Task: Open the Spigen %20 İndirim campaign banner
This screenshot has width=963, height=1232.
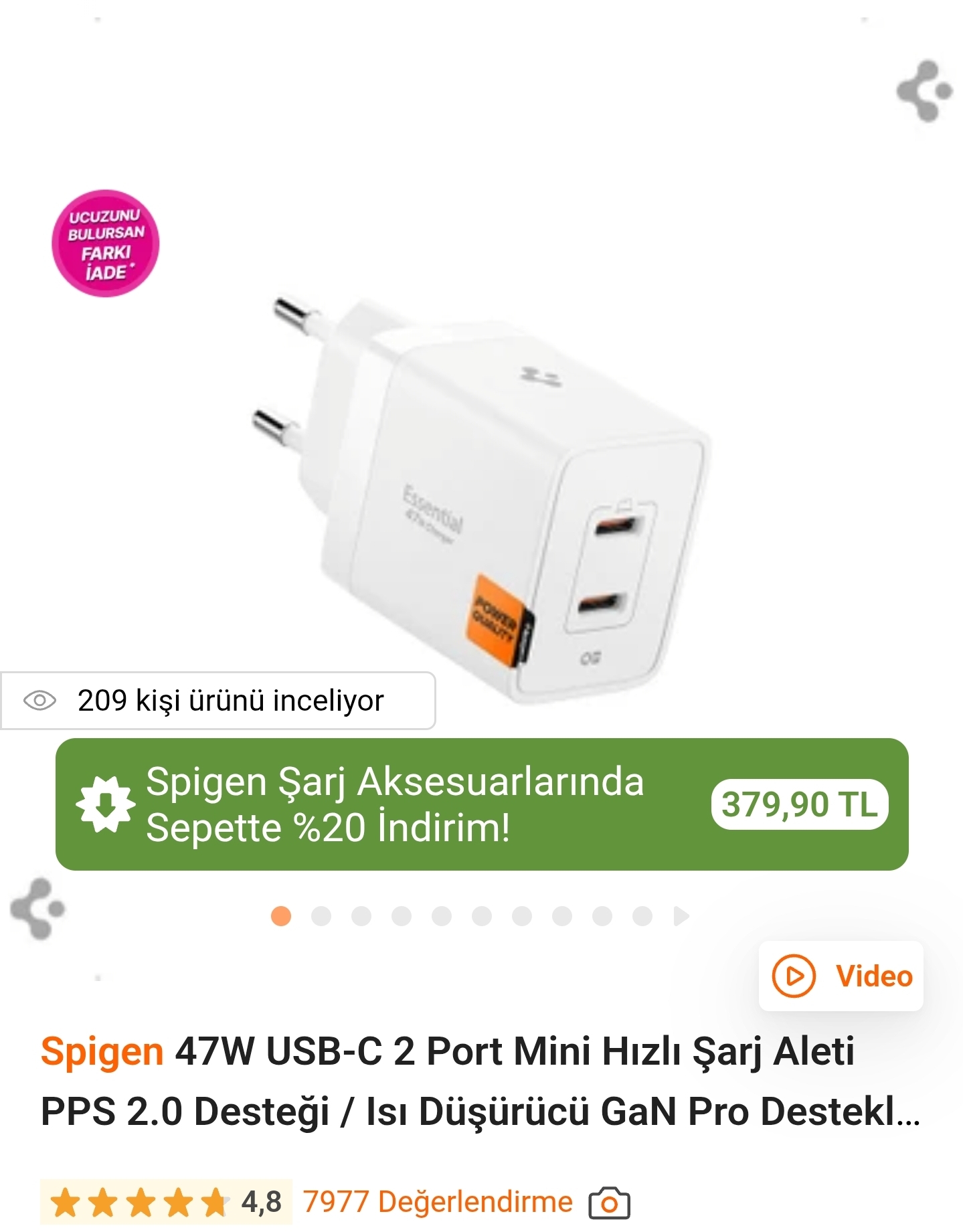Action: [481, 804]
